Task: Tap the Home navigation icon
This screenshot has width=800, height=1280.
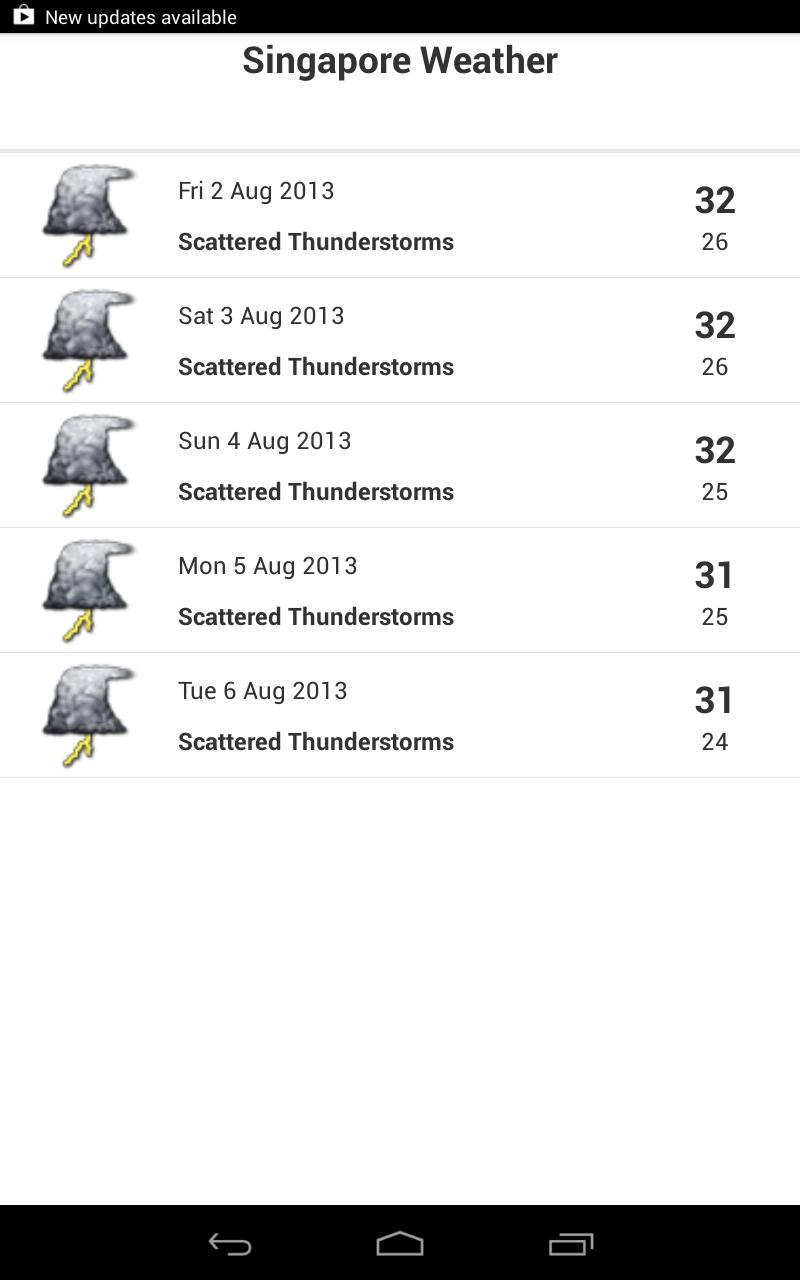Action: (x=400, y=1245)
